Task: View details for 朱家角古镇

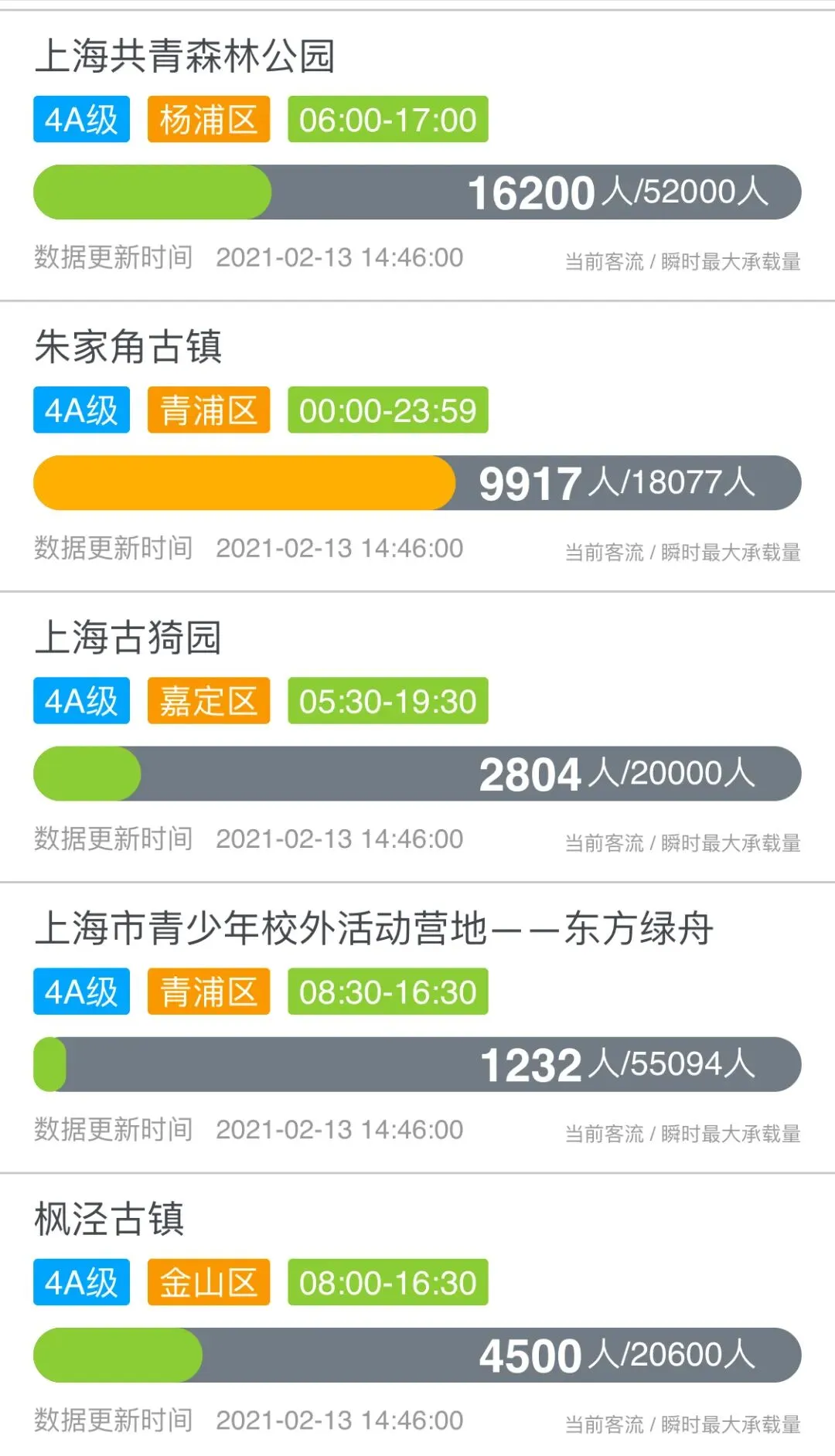Action: [x=417, y=447]
